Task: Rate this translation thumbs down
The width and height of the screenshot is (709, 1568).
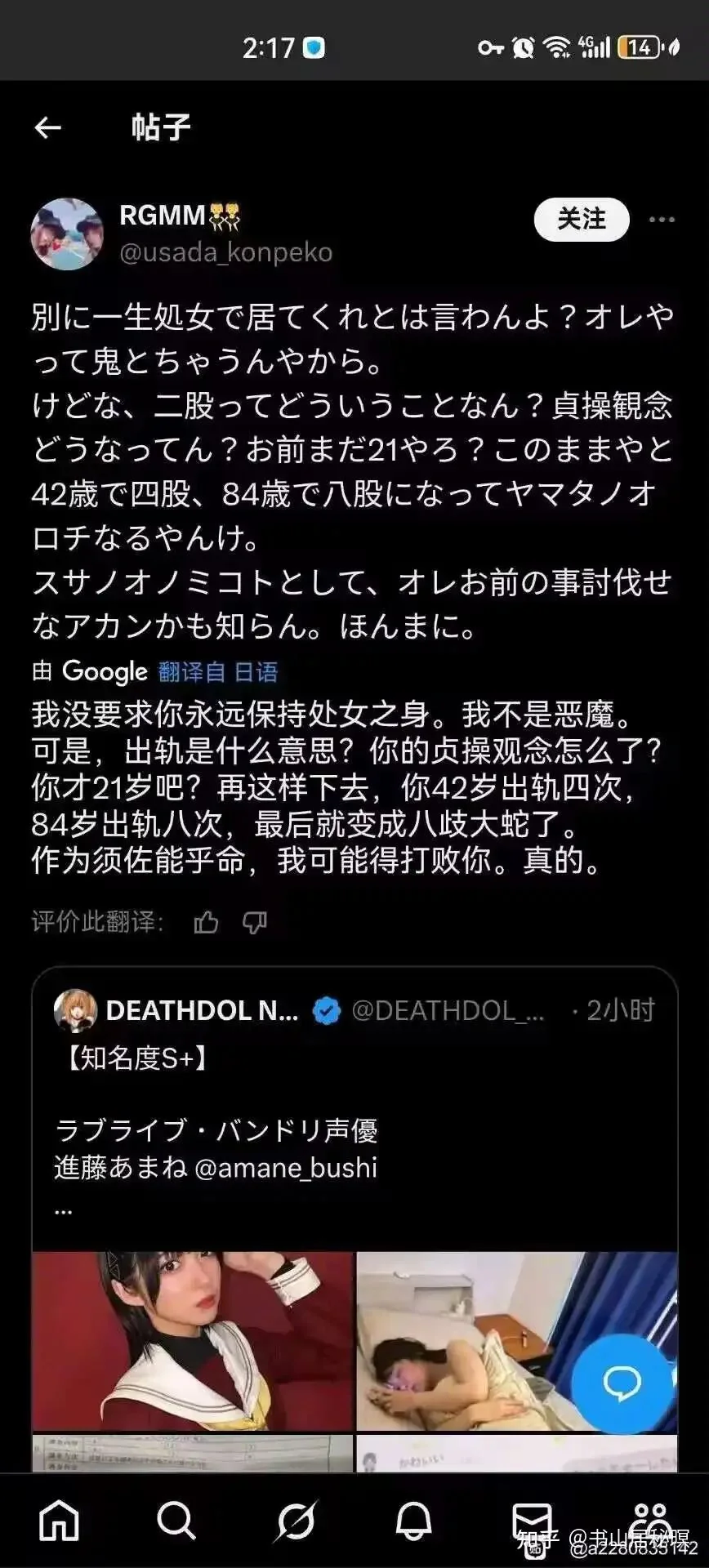Action: 255,923
